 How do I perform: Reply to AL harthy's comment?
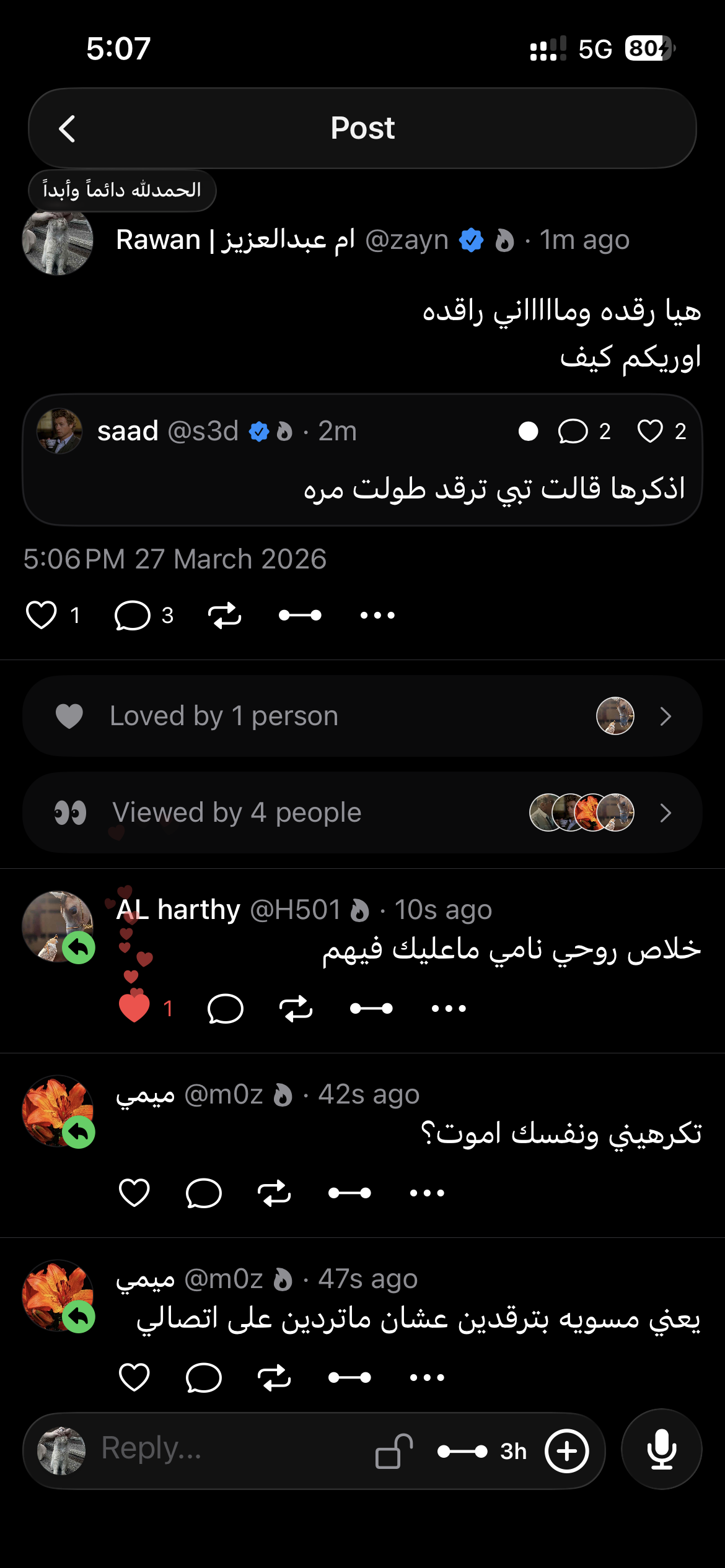(225, 1008)
